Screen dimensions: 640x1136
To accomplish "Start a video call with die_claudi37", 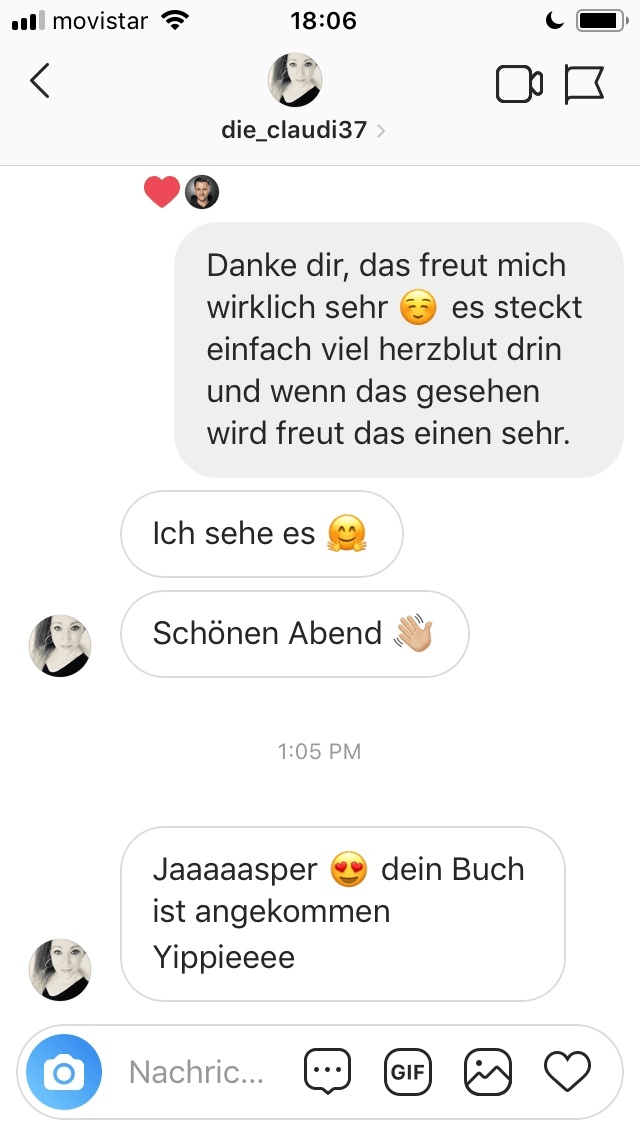I will coord(519,85).
